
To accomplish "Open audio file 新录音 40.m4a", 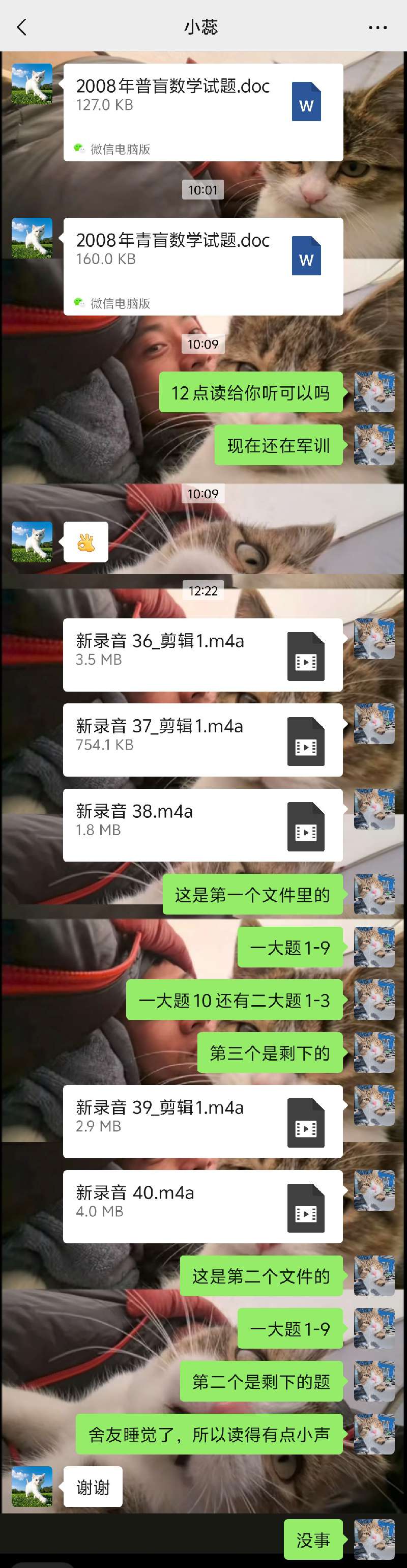I will click(x=202, y=1206).
